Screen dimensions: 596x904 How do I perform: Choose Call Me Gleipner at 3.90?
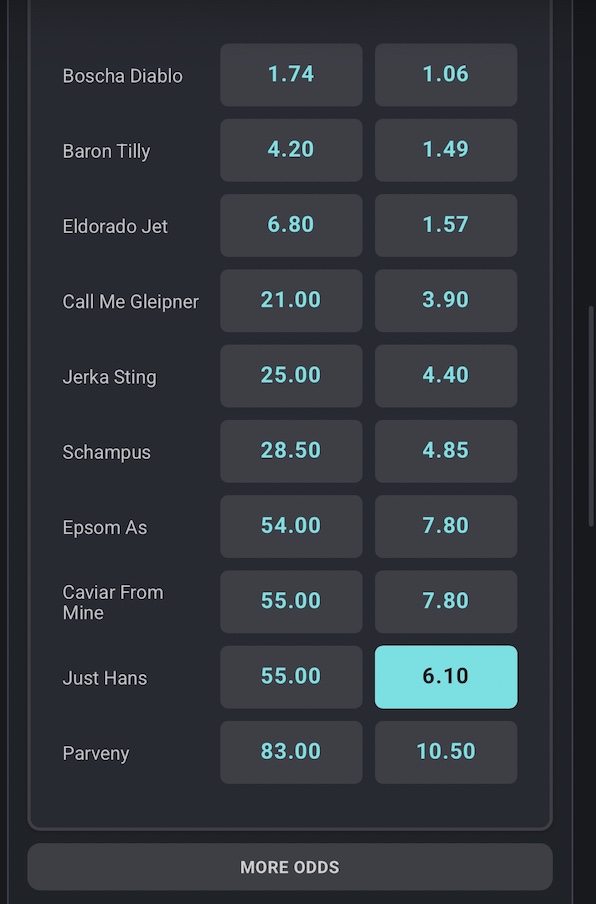(x=446, y=301)
